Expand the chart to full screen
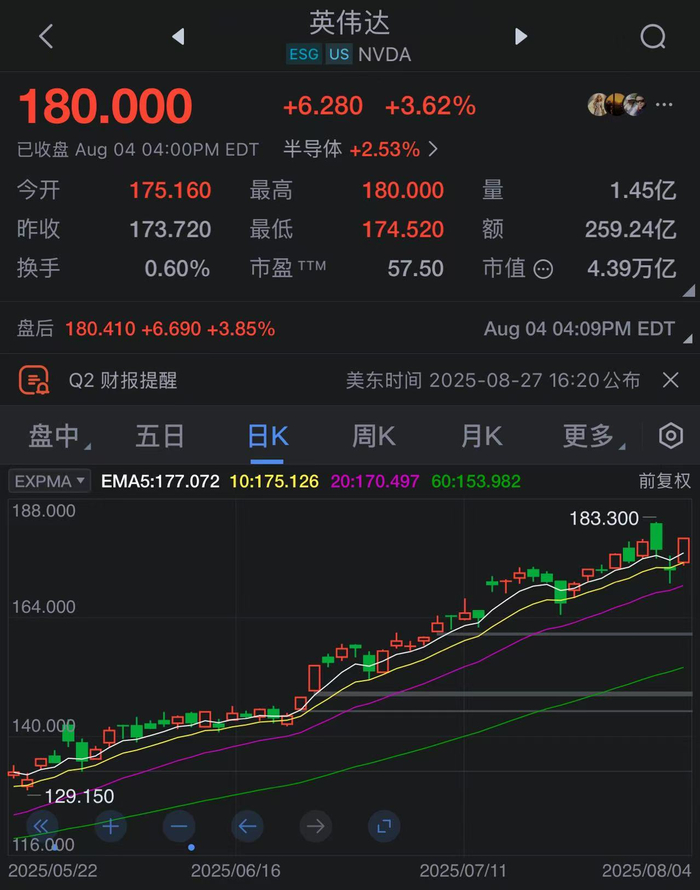700x890 pixels. point(384,826)
